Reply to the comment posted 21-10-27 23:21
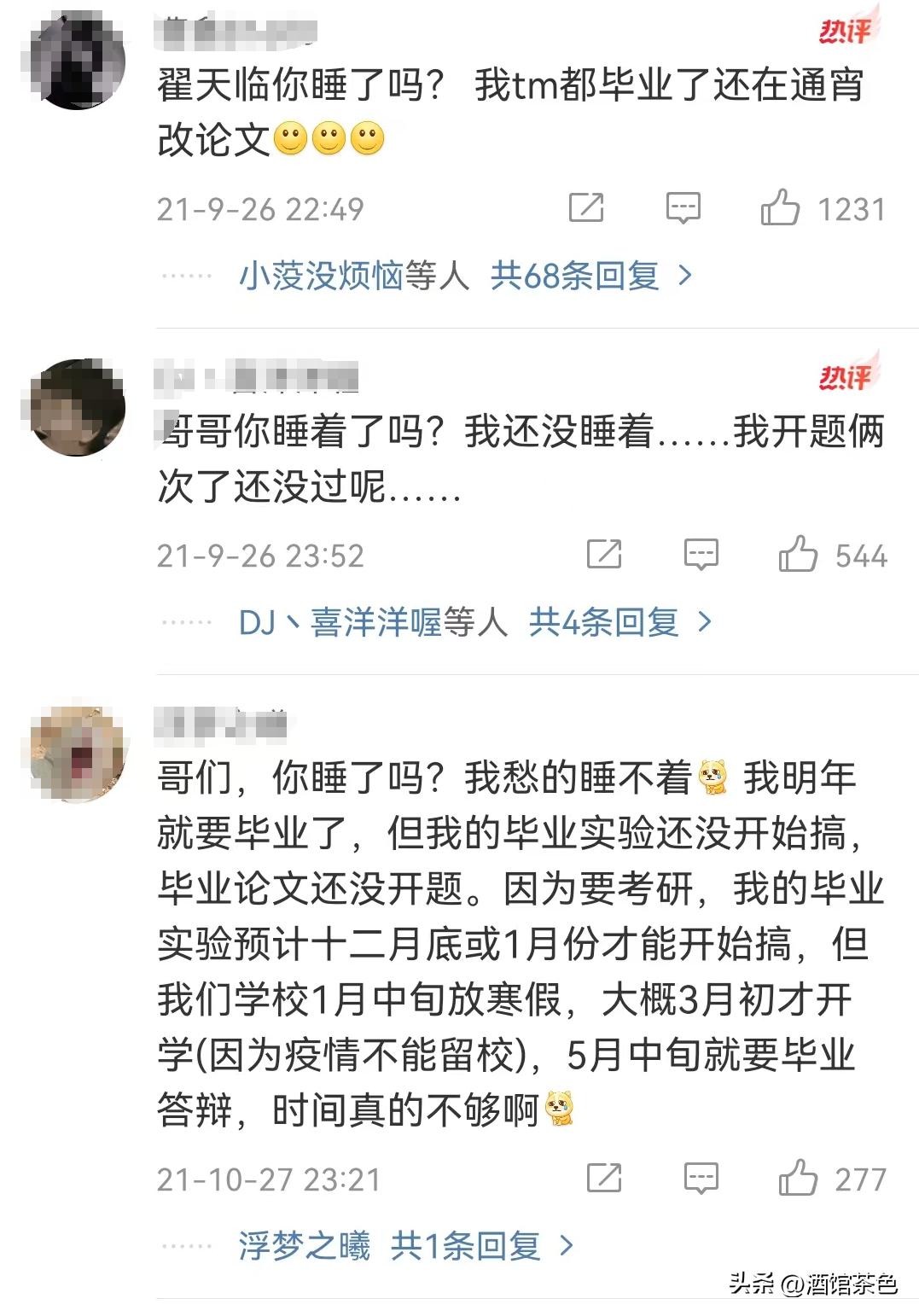 pyautogui.click(x=701, y=1179)
